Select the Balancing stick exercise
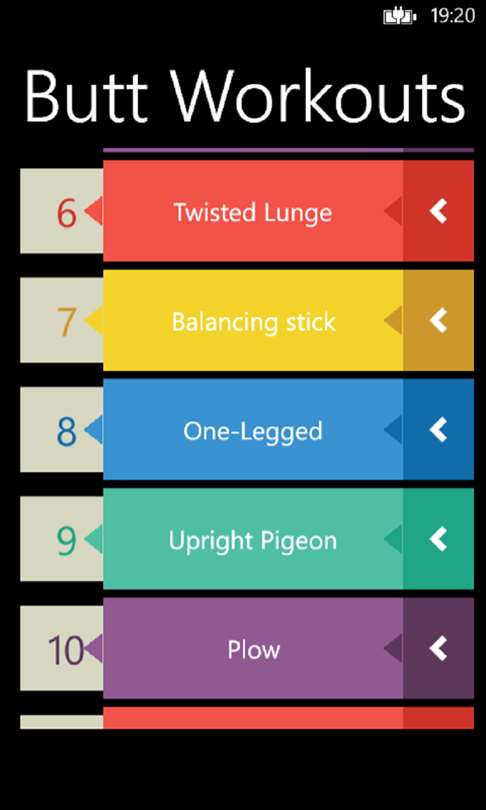486x810 pixels. [x=253, y=320]
